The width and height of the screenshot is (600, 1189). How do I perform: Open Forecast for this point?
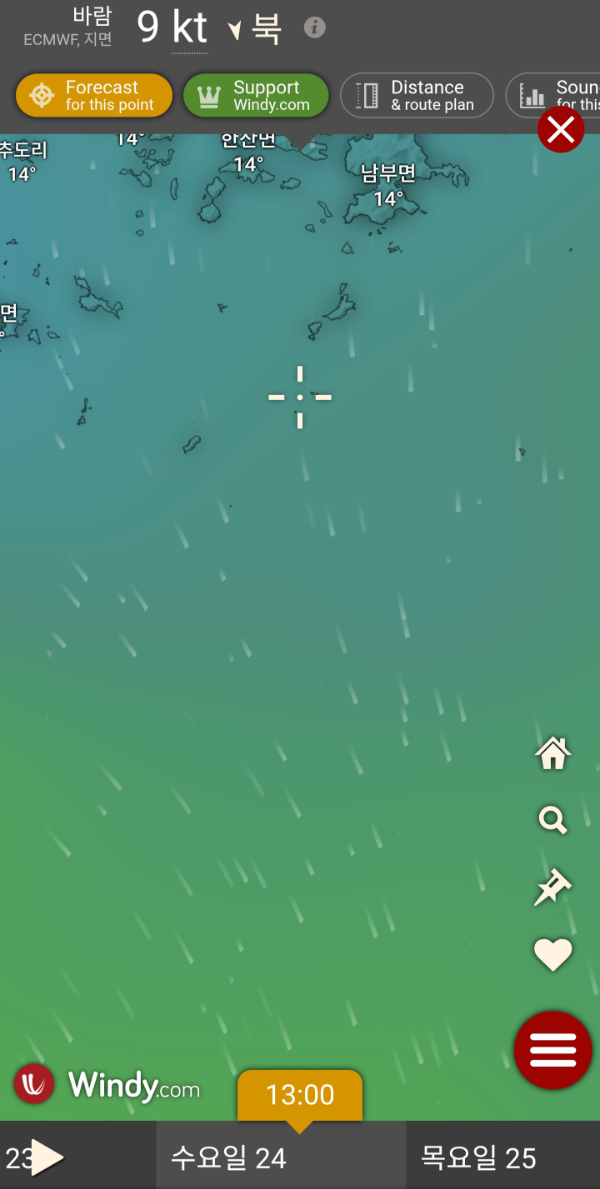94,96
